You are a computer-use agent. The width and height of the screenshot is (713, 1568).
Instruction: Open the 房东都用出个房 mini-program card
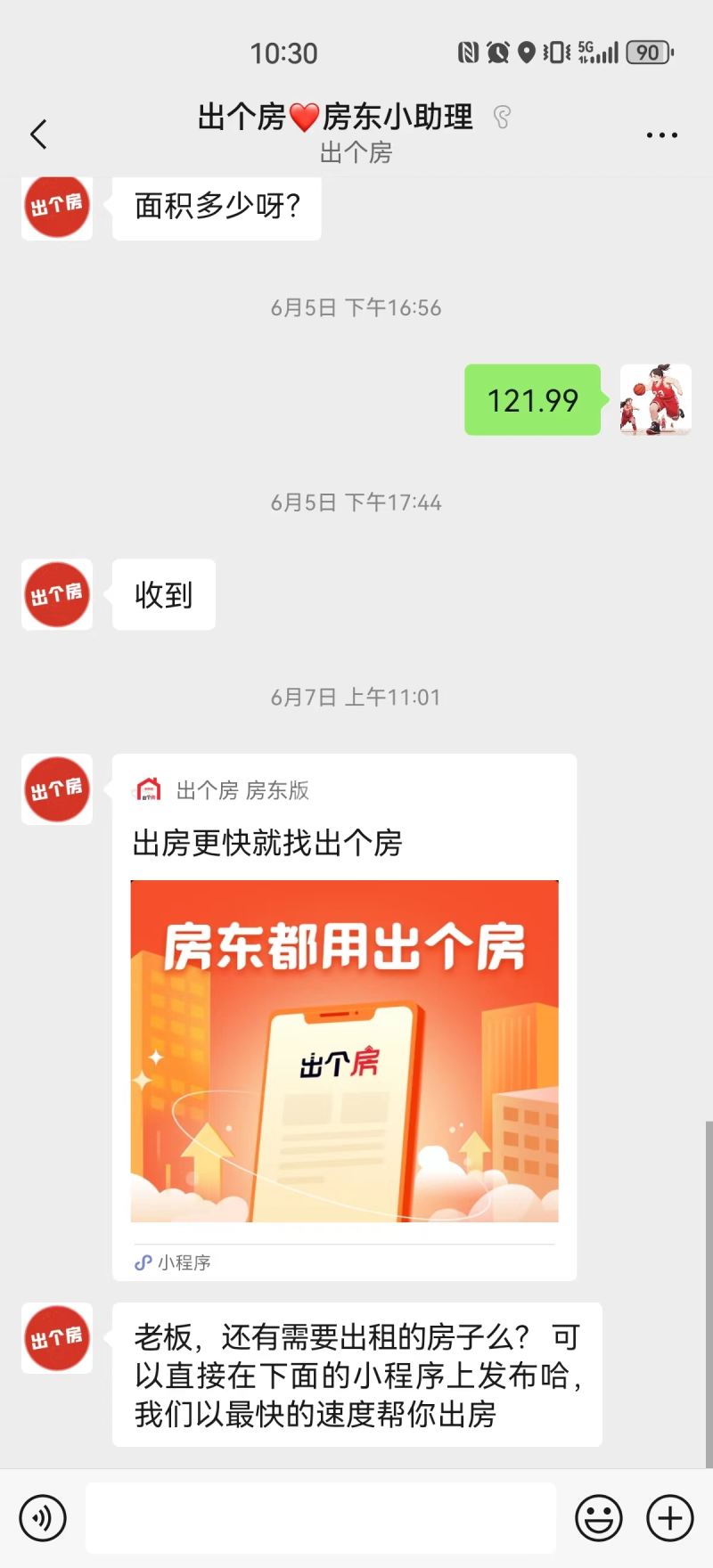click(344, 1051)
